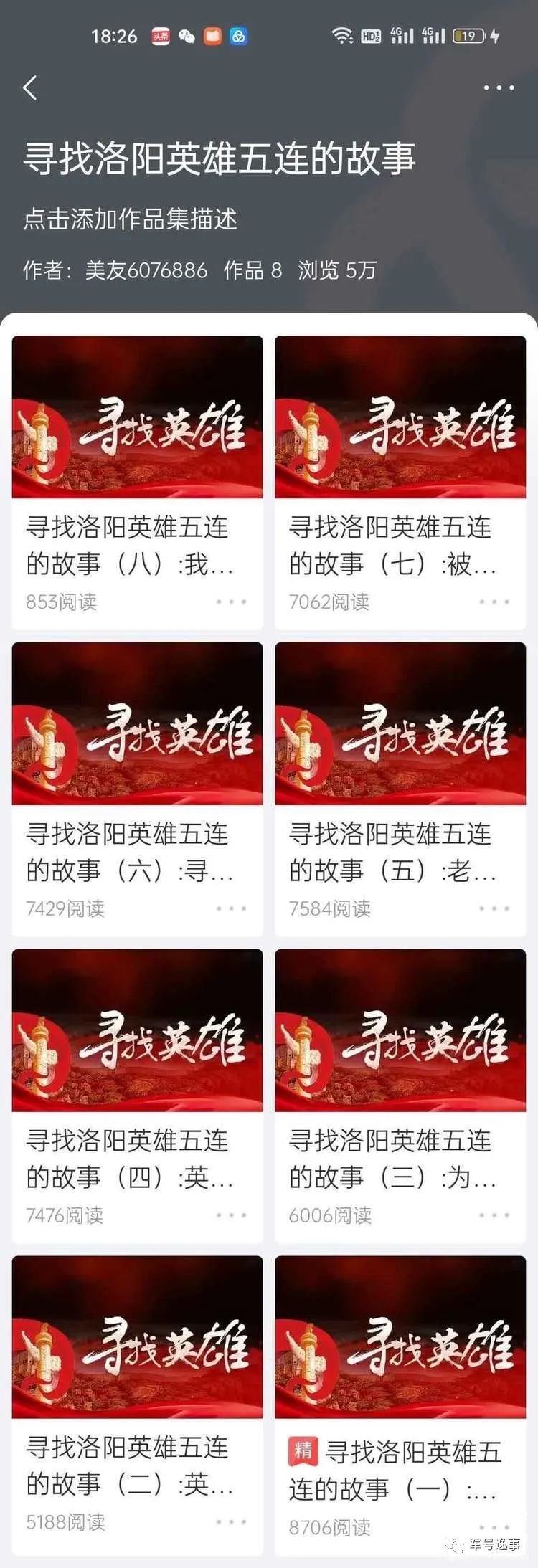Open the options menu on story (八) card
Screen dimensions: 538x1568
tap(230, 602)
